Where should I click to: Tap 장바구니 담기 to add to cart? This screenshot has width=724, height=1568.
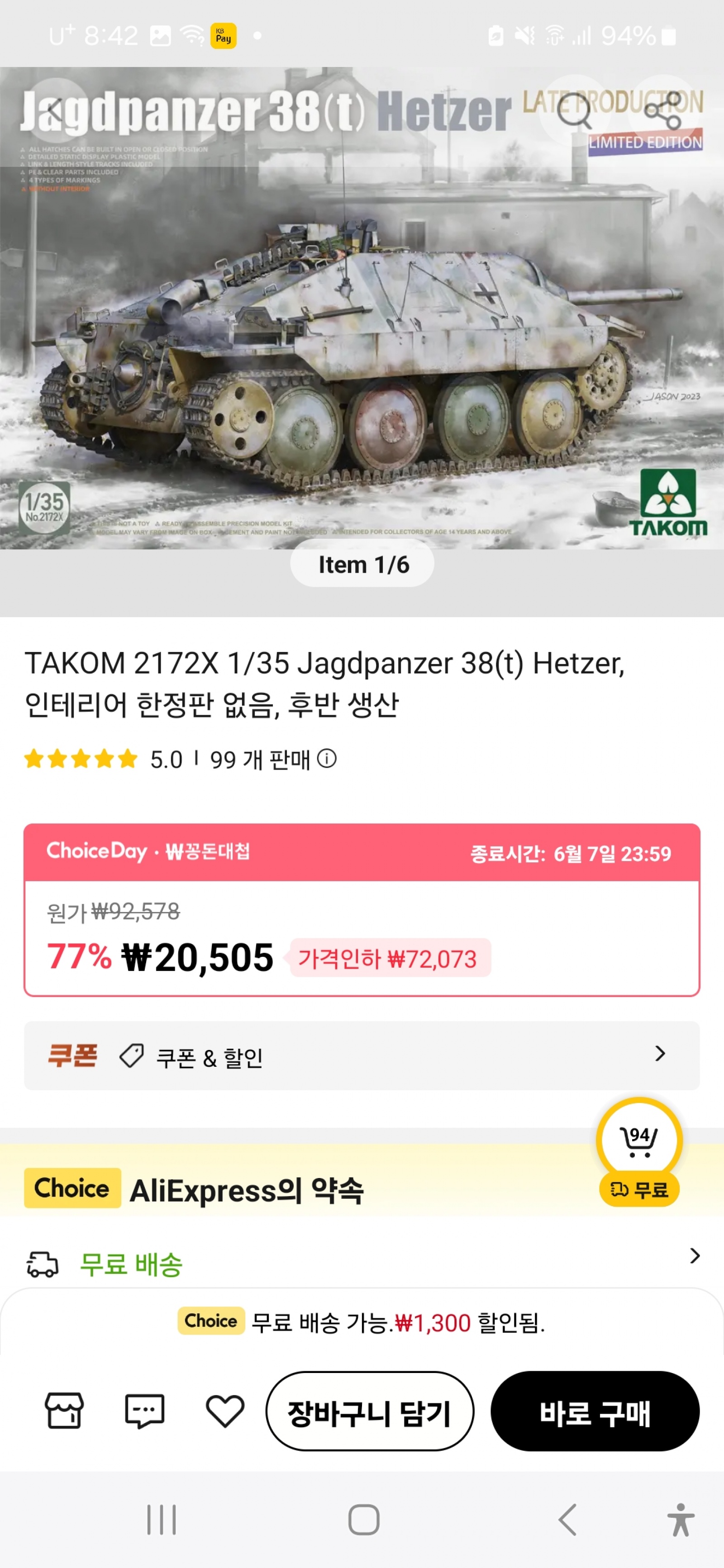[370, 1411]
